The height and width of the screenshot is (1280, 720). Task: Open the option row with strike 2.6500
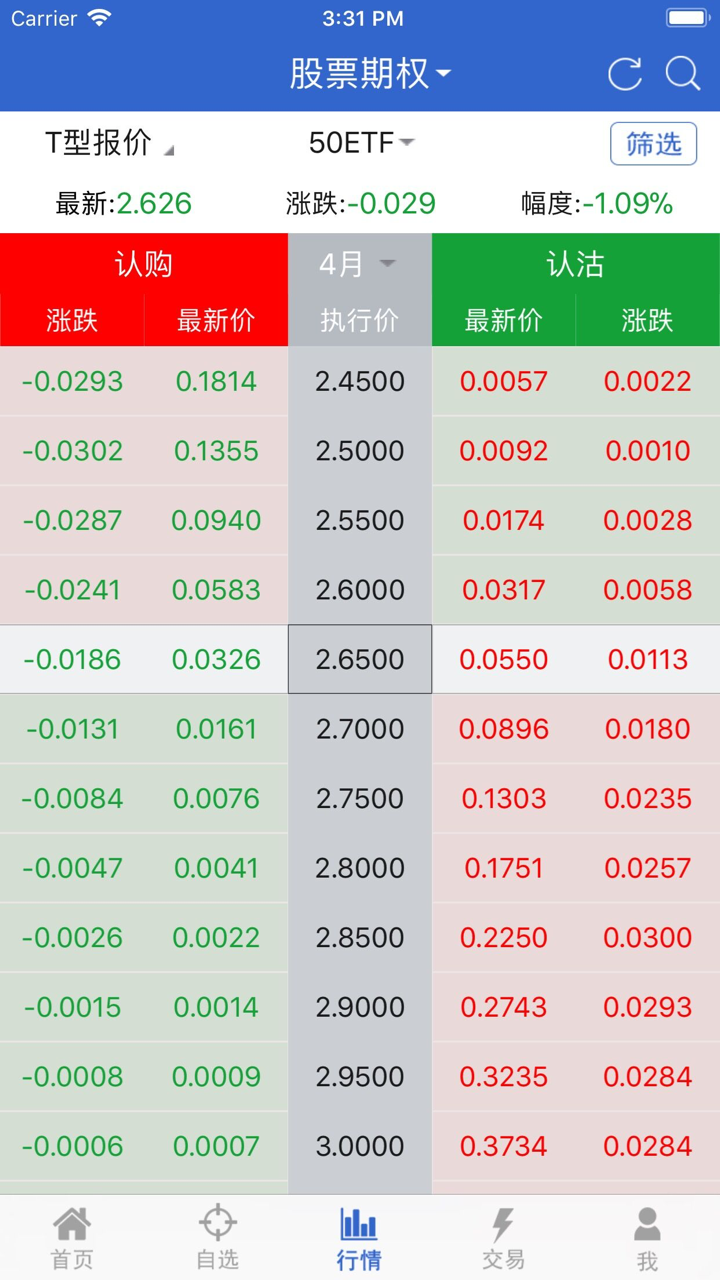point(360,659)
